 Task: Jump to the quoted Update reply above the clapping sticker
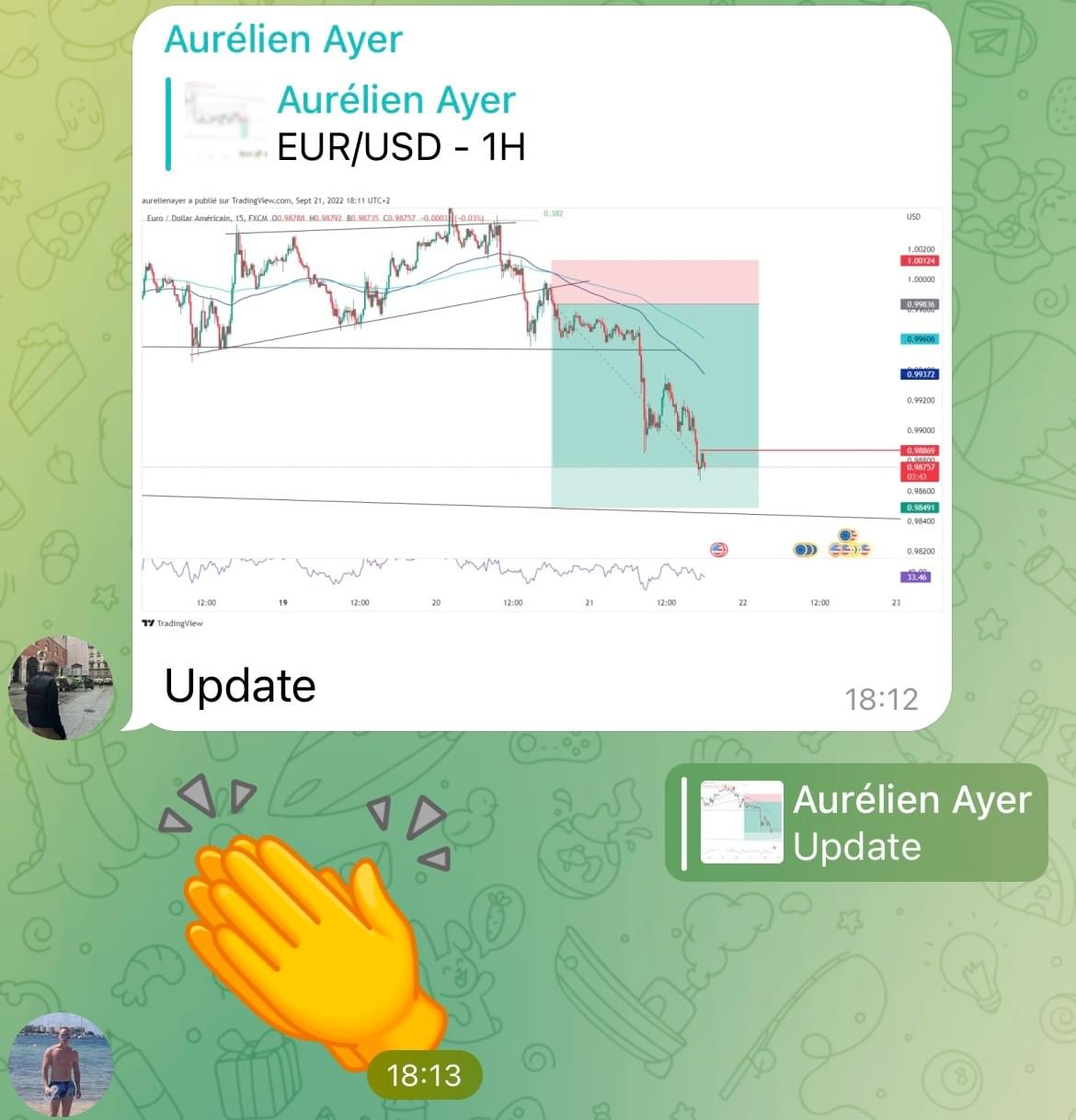[x=856, y=822]
